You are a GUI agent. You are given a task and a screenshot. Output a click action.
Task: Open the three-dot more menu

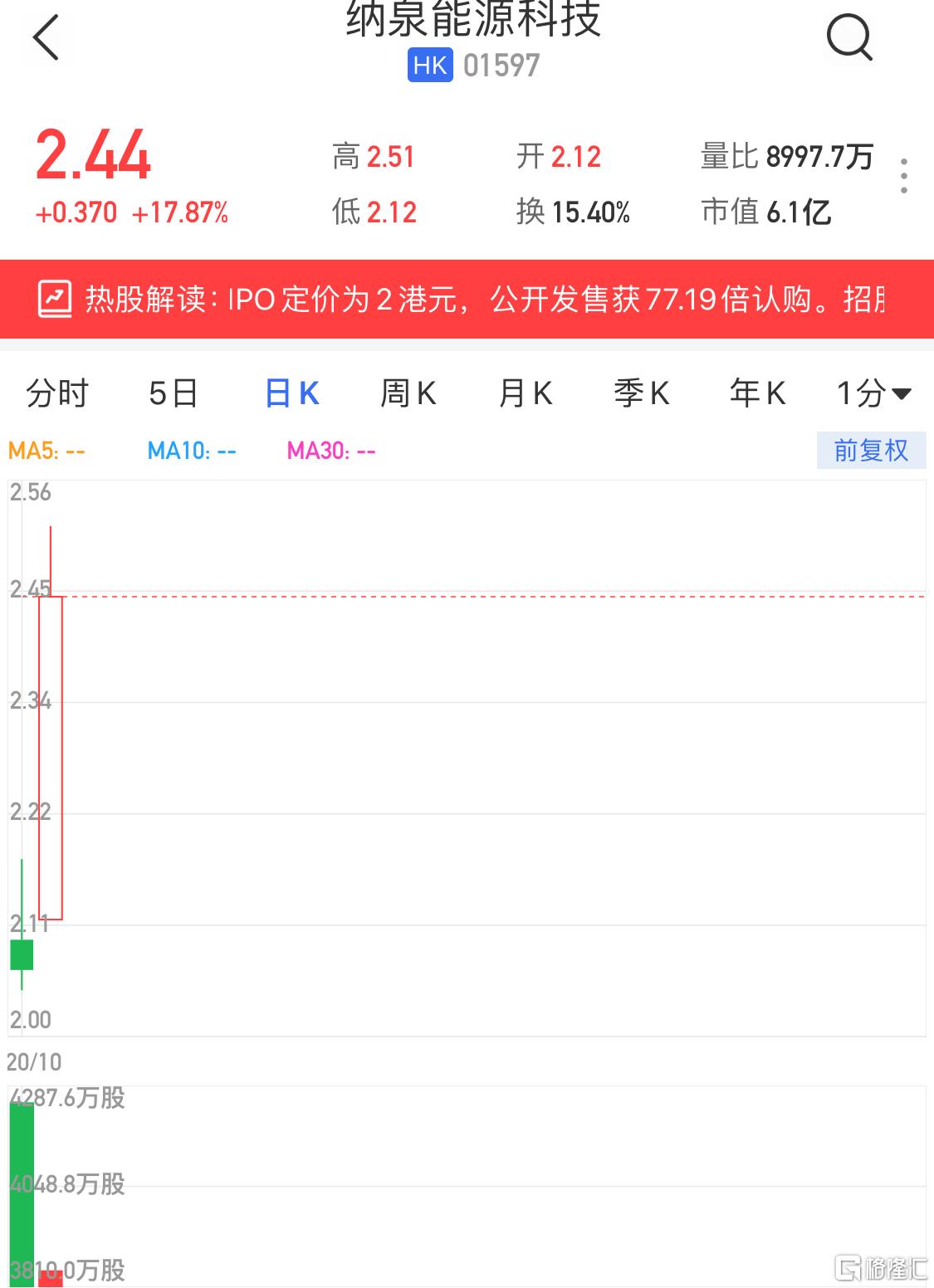click(903, 176)
